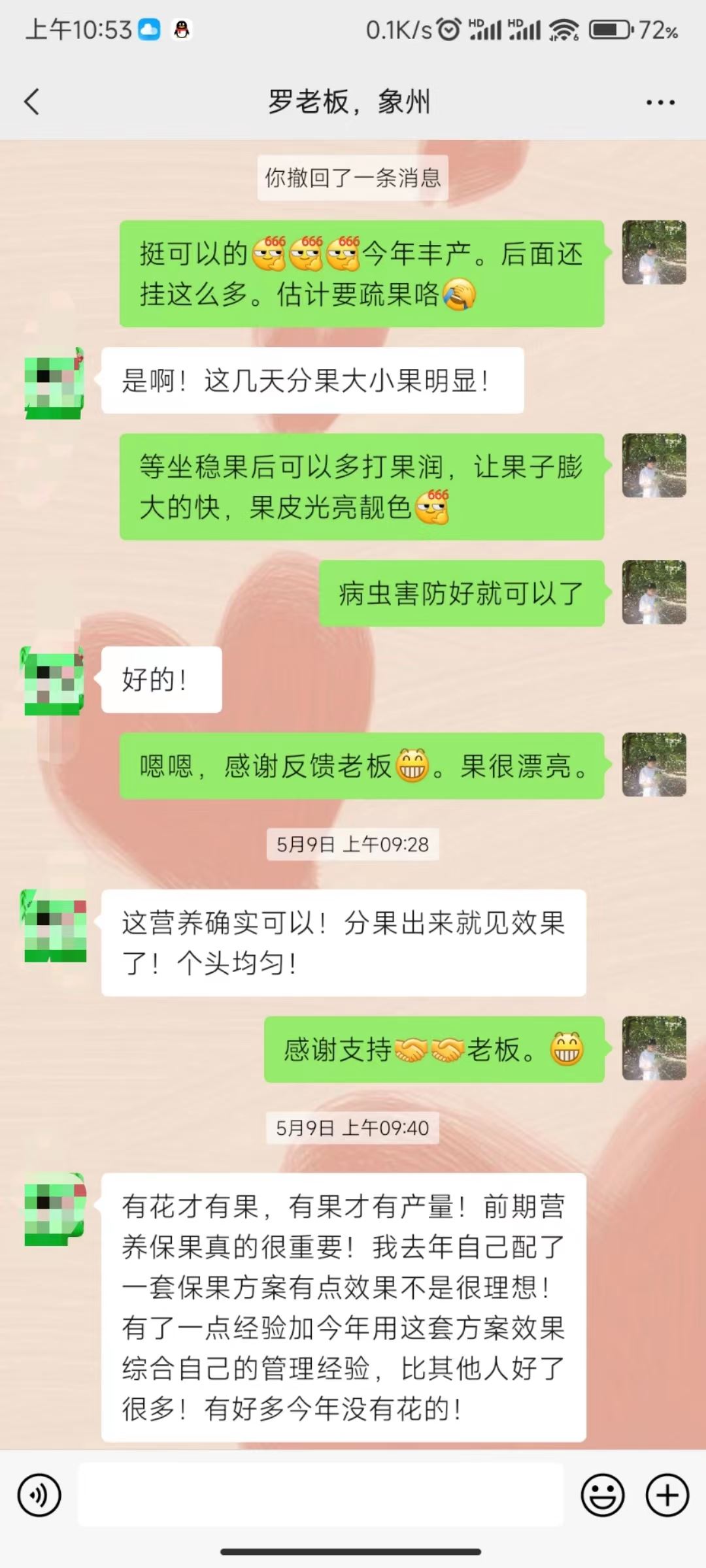Image resolution: width=706 pixels, height=1568 pixels.
Task: Open my avatar beside 病虫害防好就可以了
Action: pos(654,593)
